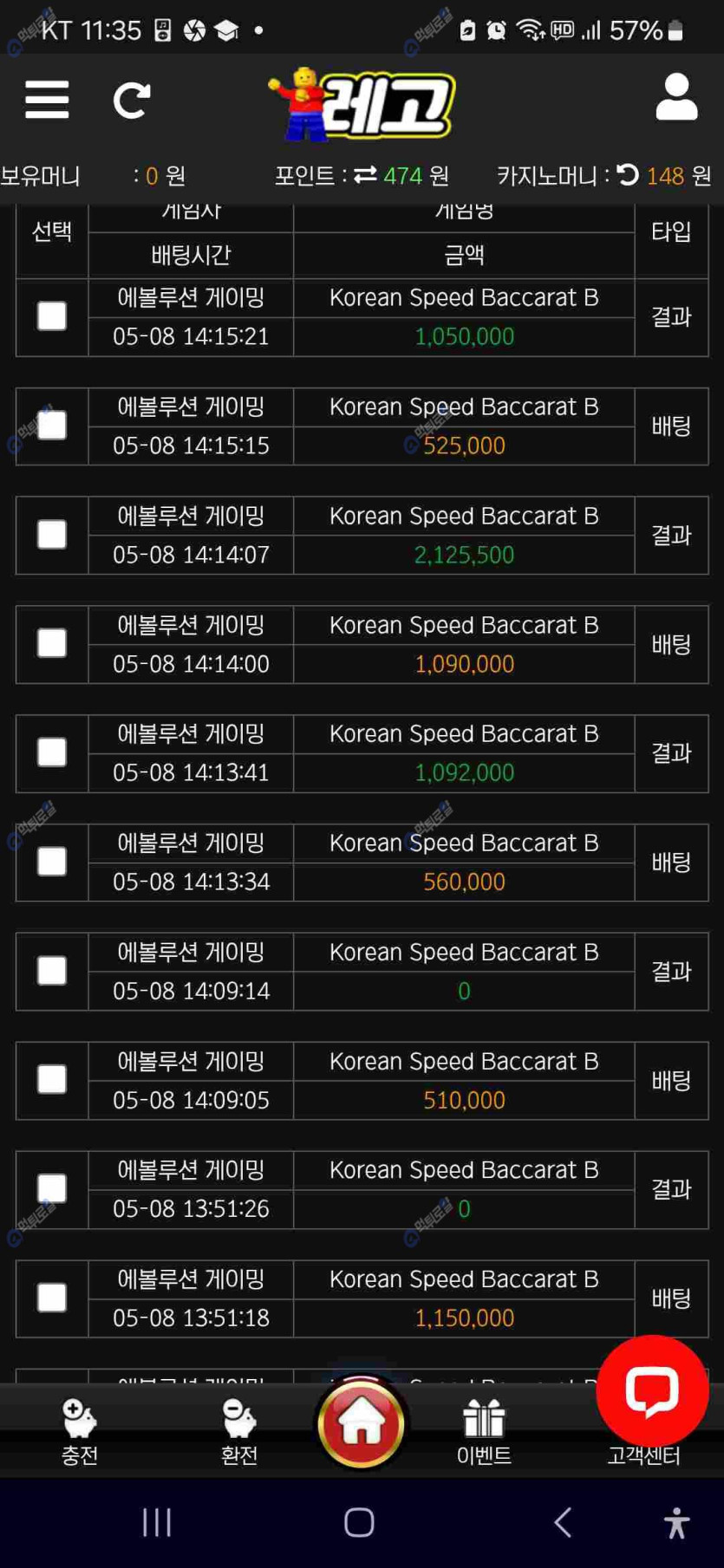Open the red customer chat button

652,1391
